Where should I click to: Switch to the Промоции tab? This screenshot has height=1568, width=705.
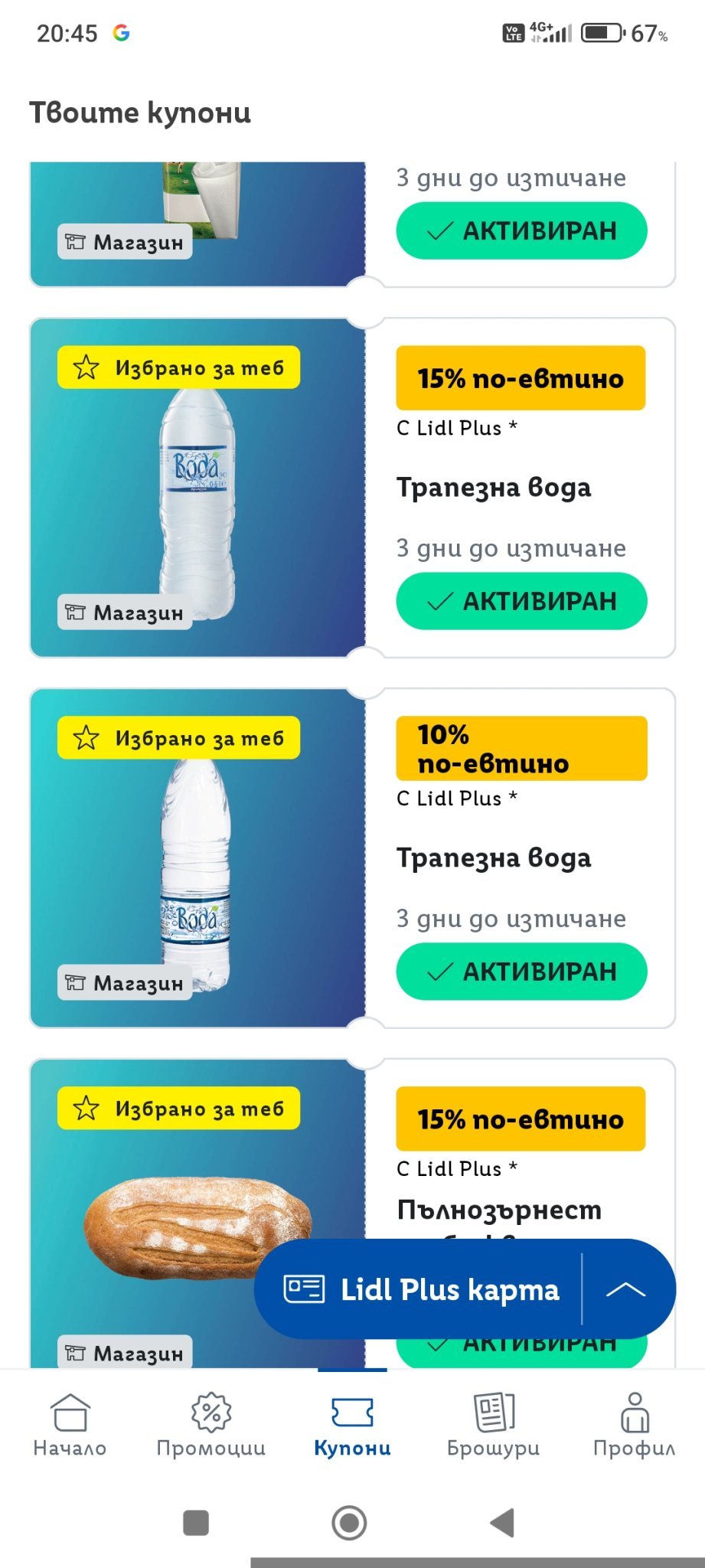tap(211, 1424)
